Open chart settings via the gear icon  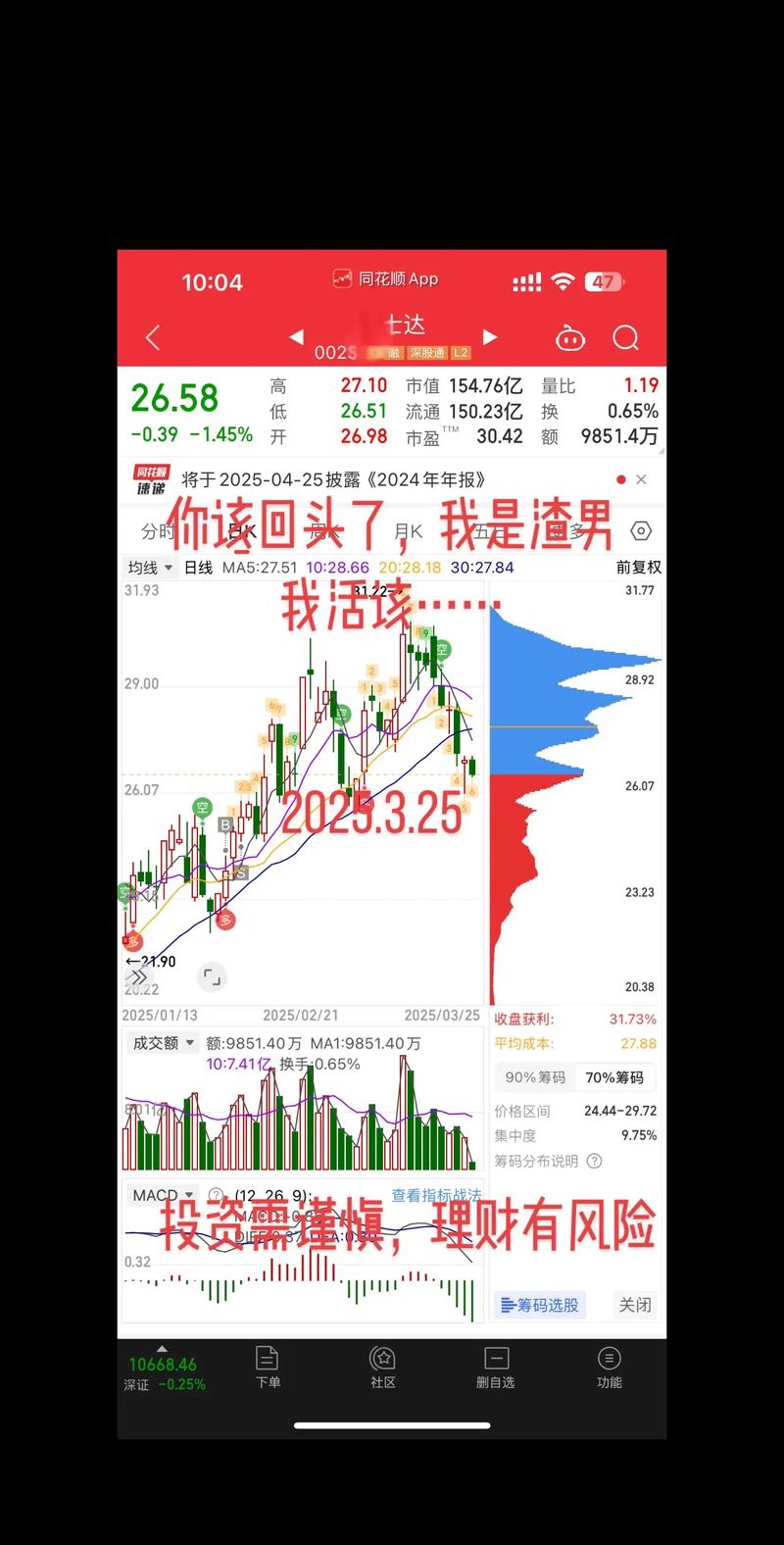tap(641, 530)
